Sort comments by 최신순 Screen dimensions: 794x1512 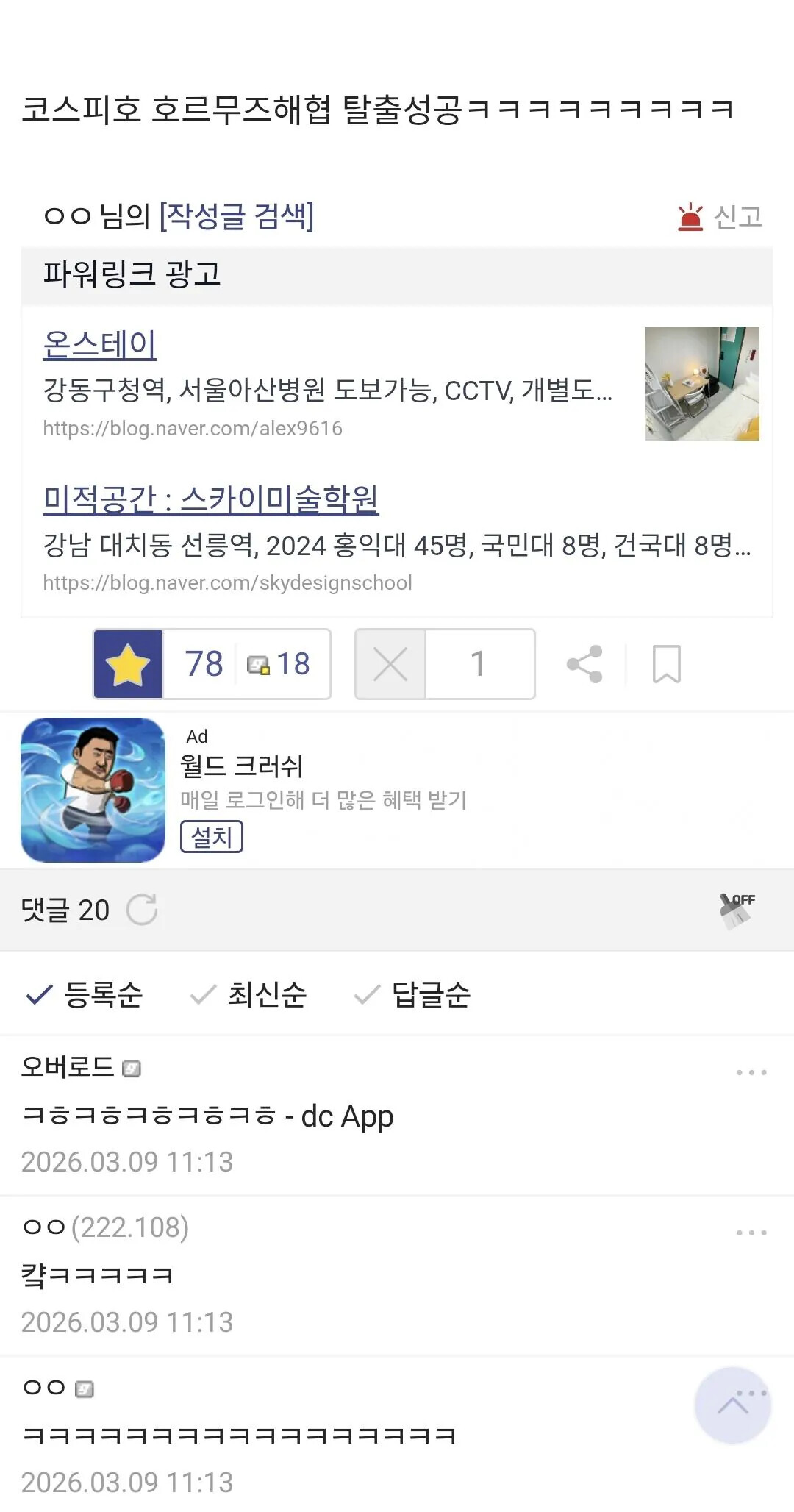[248, 994]
